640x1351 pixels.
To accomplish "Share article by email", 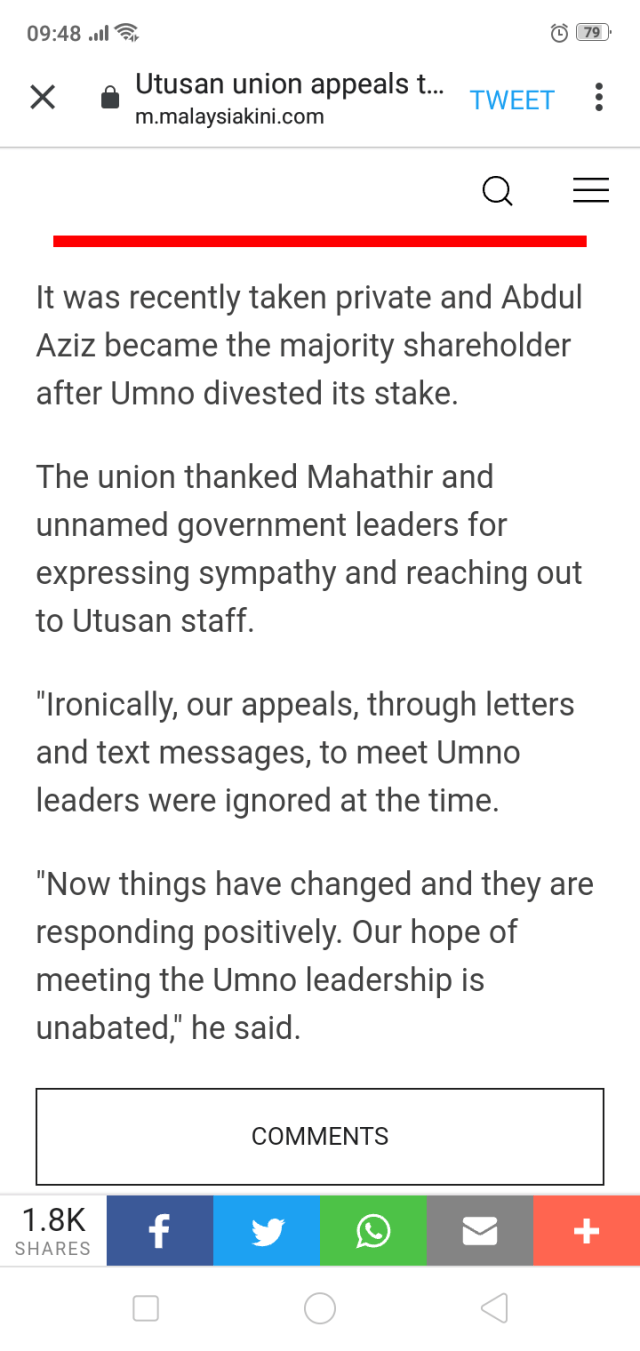I will (x=480, y=1231).
